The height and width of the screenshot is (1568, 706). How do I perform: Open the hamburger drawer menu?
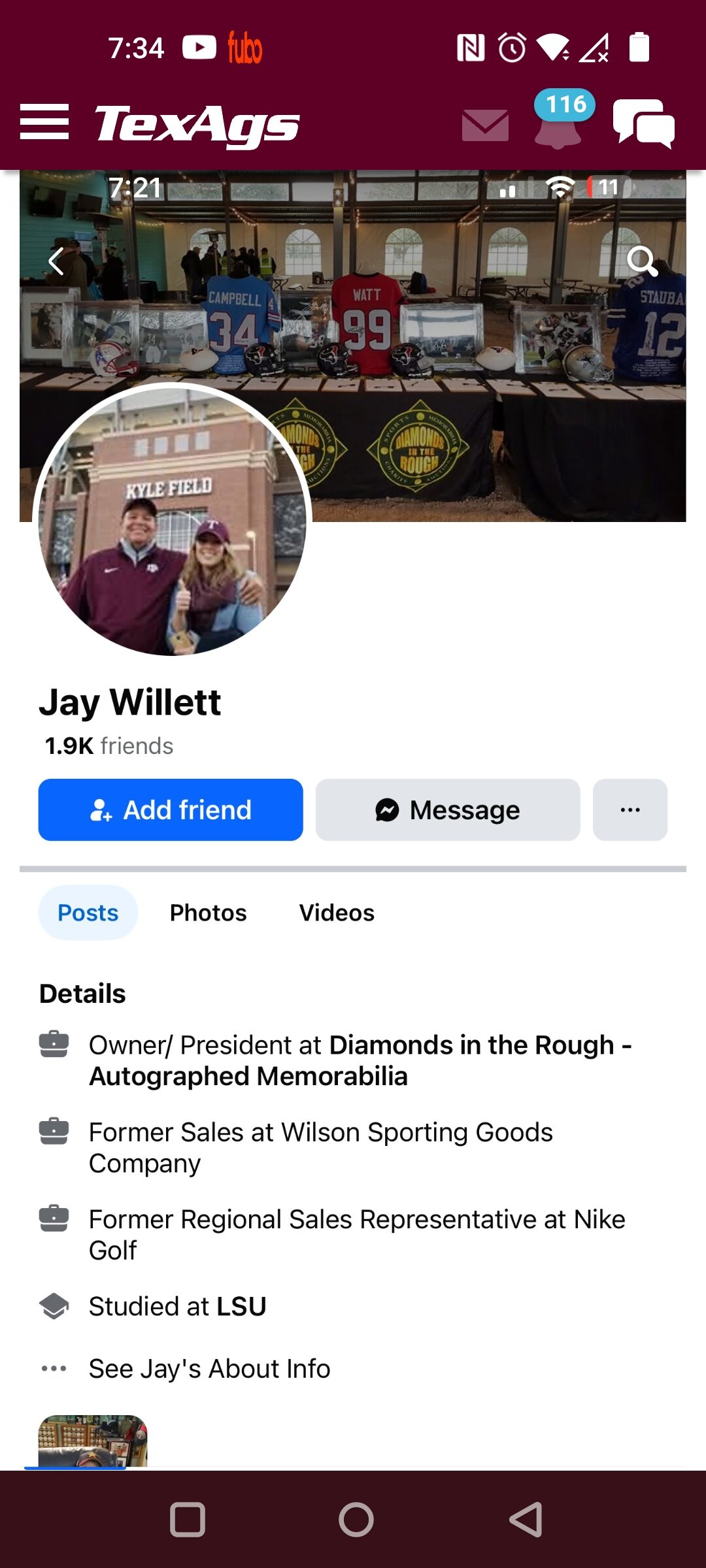tap(44, 122)
